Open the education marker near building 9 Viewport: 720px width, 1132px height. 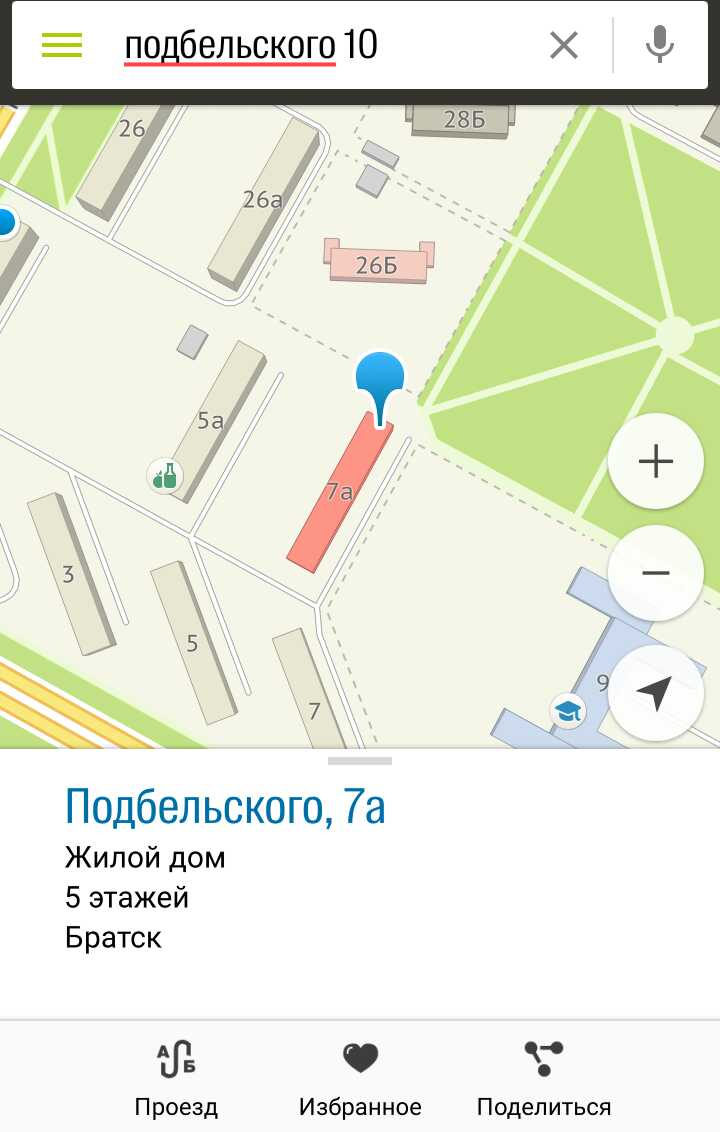(568, 711)
